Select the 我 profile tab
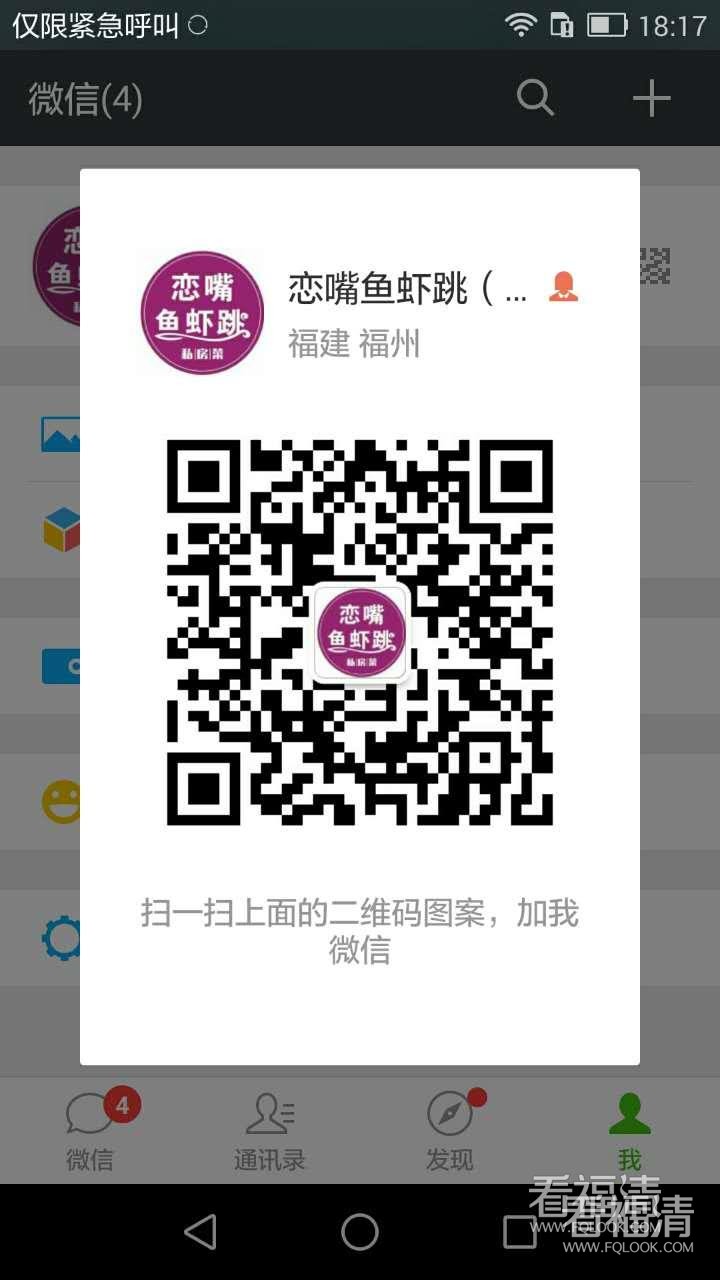 tap(629, 1130)
